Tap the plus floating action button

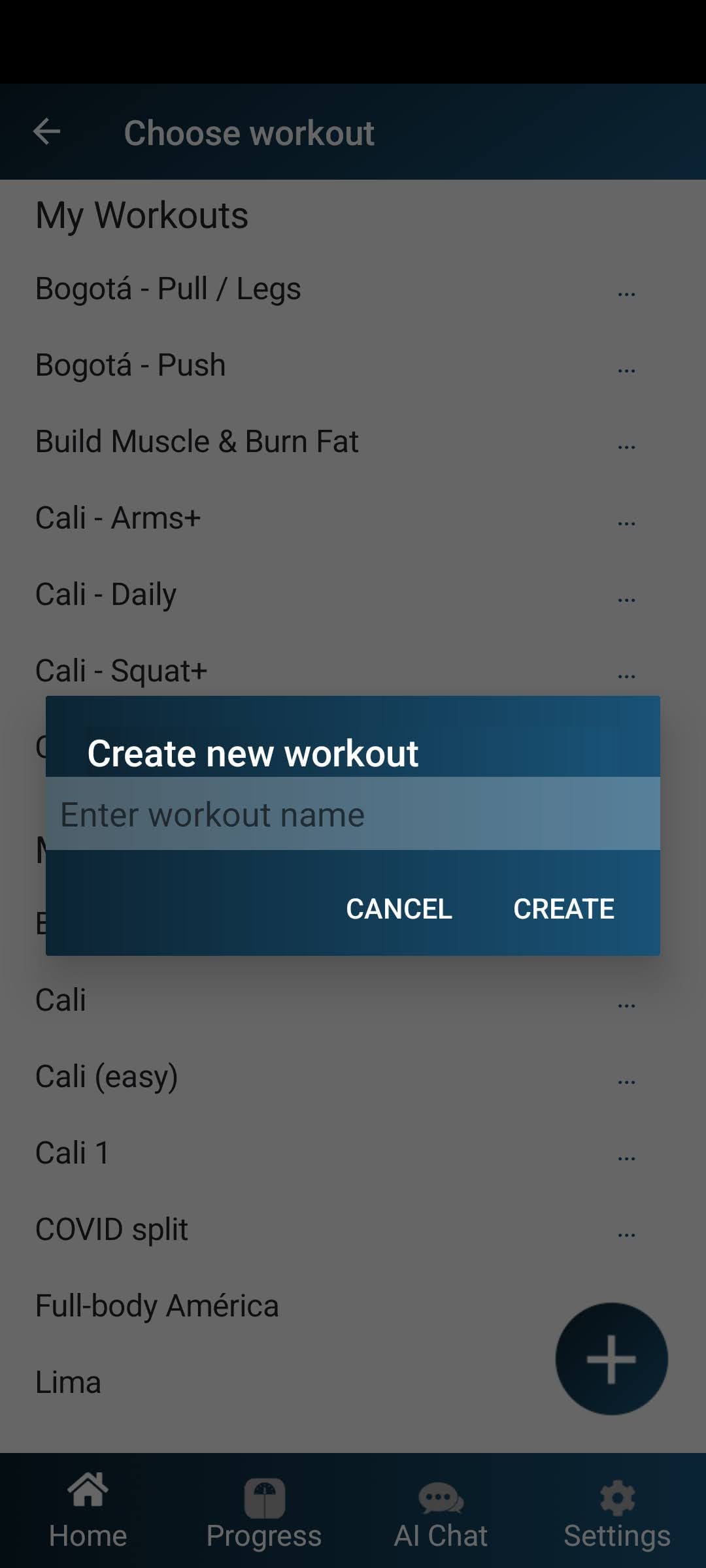pos(611,1359)
